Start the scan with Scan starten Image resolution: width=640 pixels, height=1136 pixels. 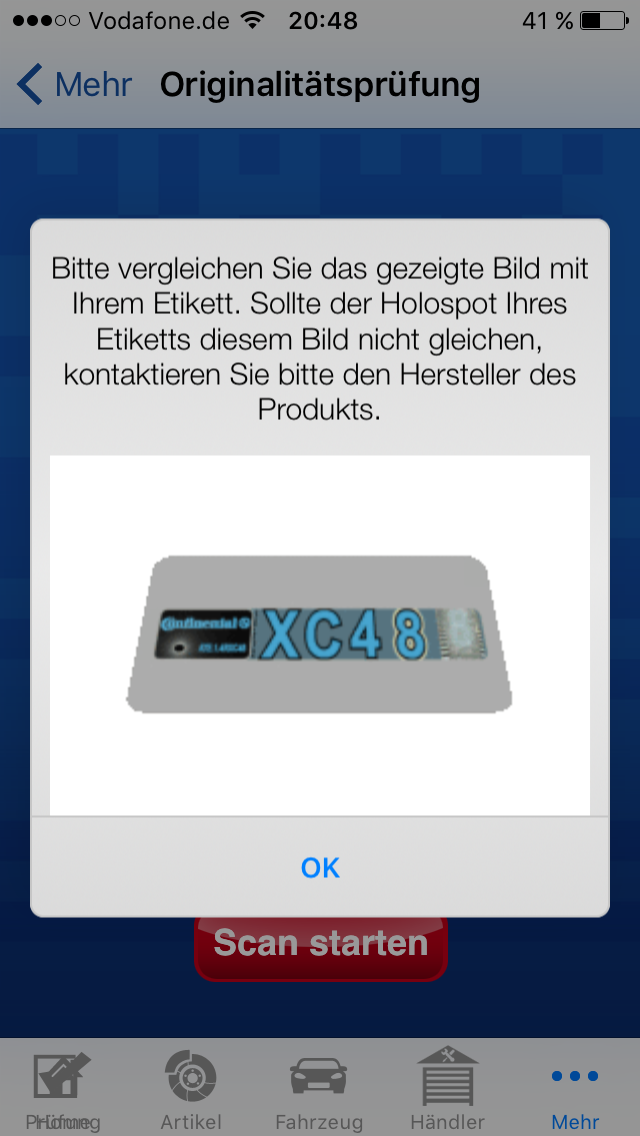click(x=320, y=943)
